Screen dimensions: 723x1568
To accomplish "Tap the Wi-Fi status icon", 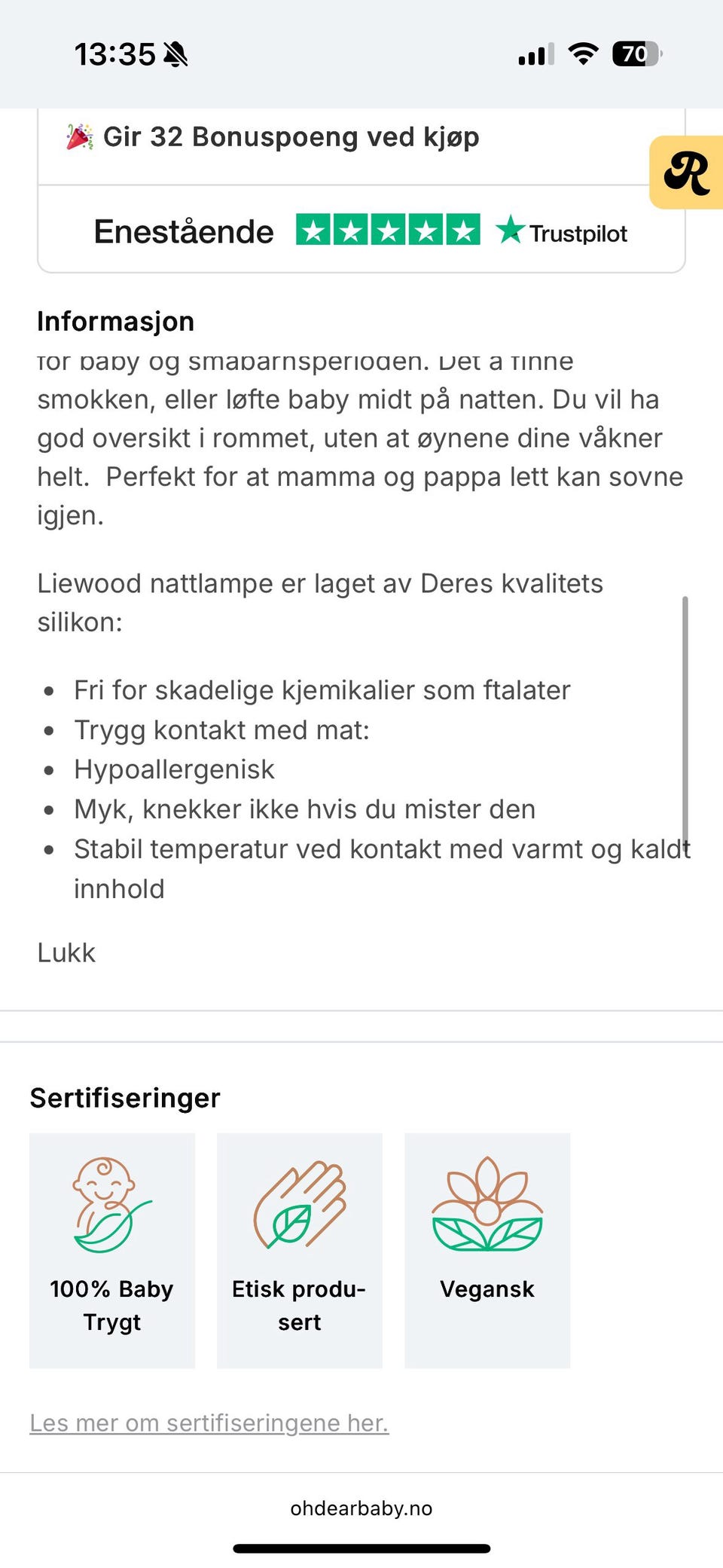I will (584, 53).
